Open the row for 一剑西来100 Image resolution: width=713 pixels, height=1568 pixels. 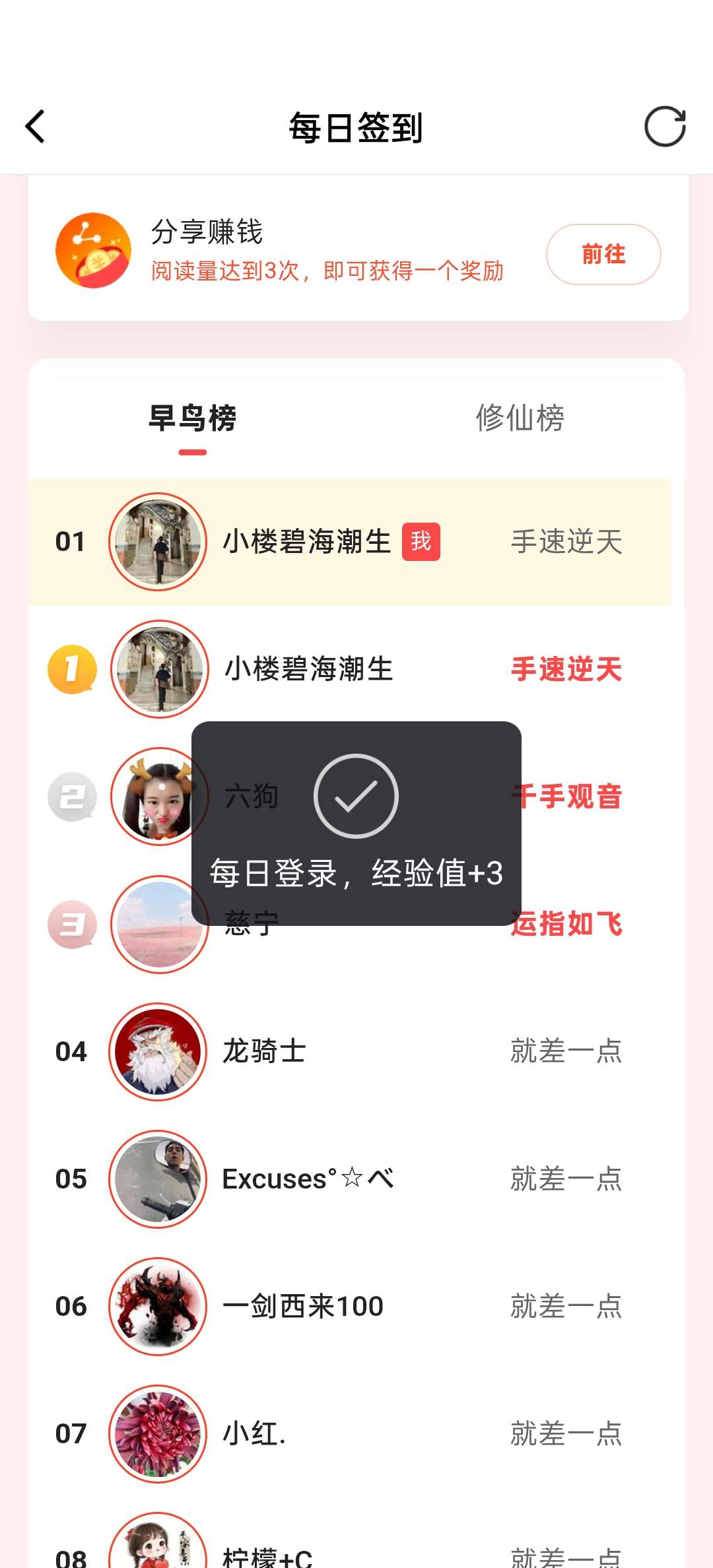pos(350,1306)
